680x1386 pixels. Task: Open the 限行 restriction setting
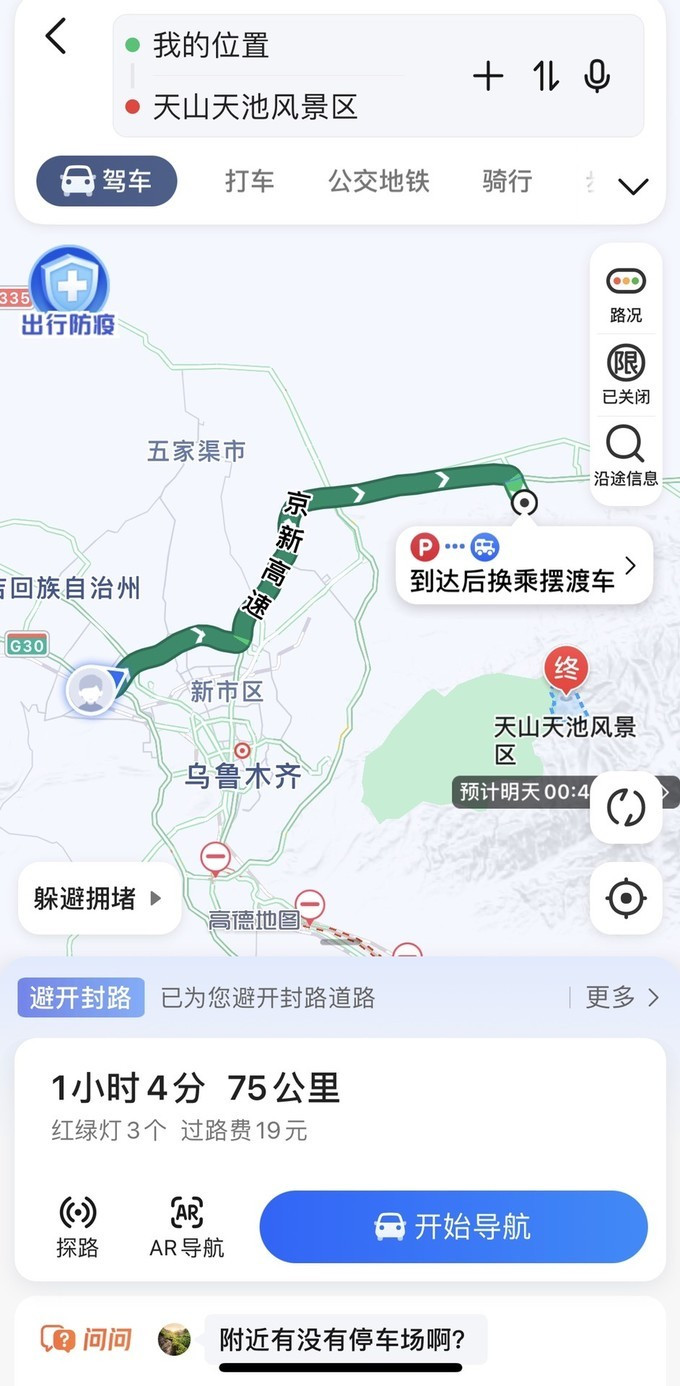coord(626,374)
